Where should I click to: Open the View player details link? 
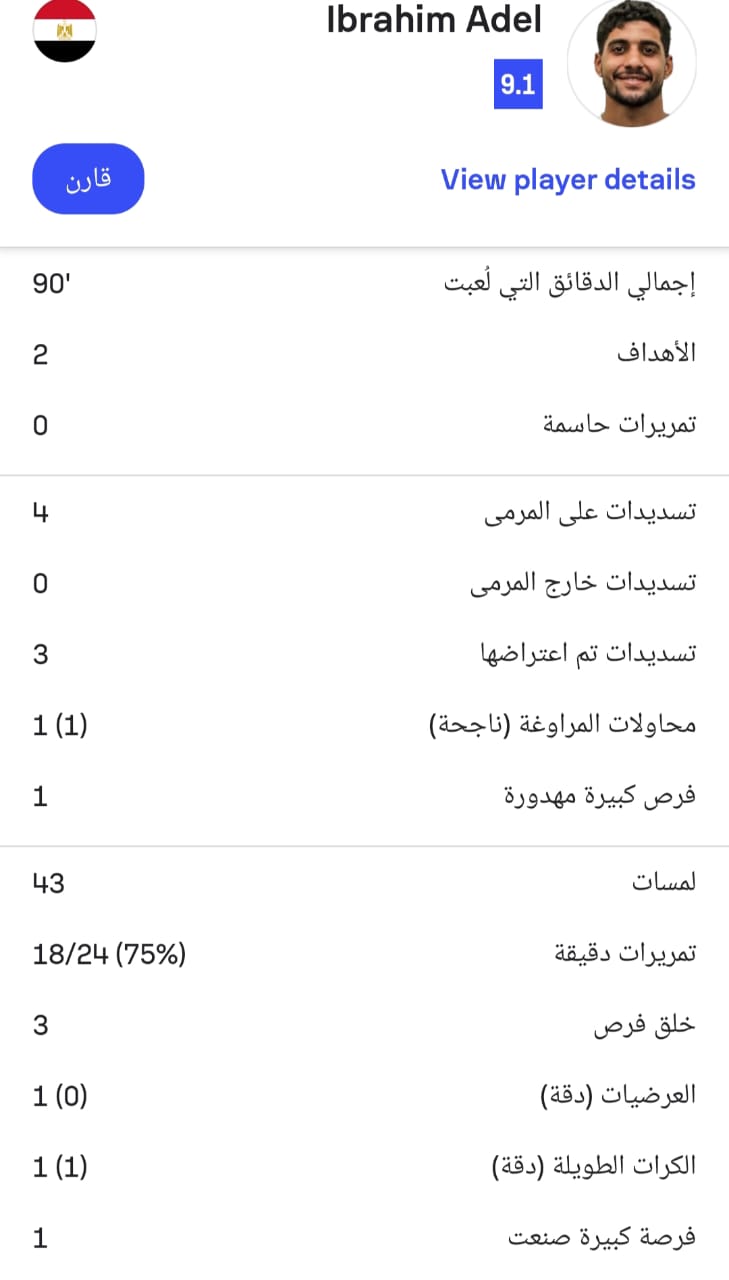[567, 180]
